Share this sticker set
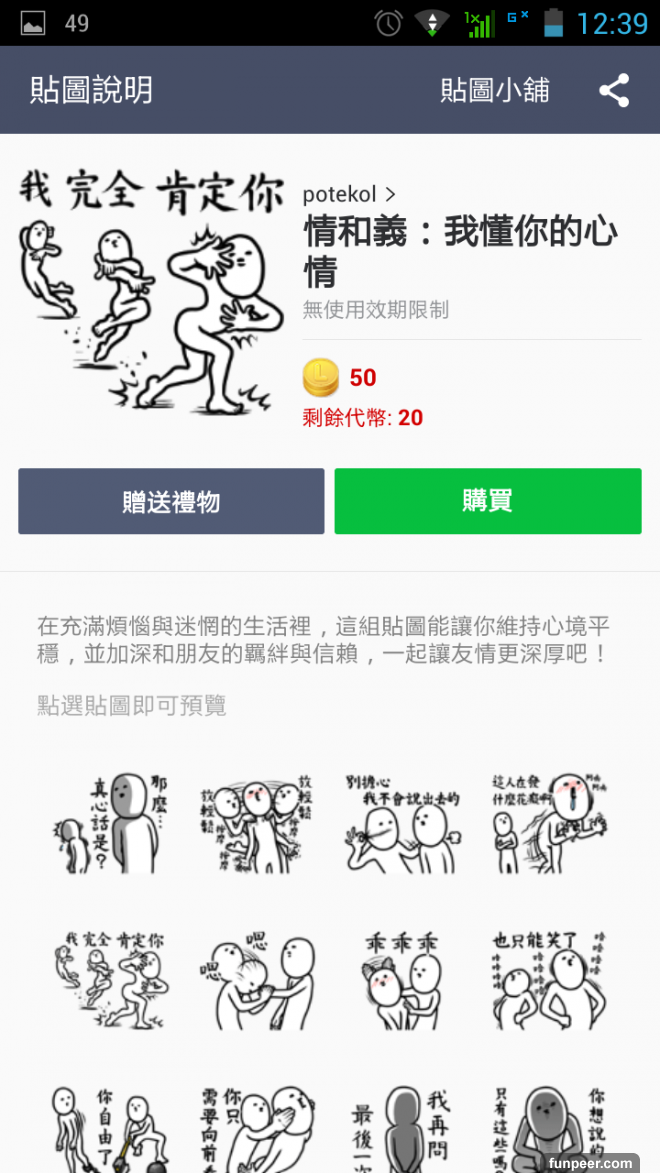Screen dimensions: 660x1173 pos(614,91)
